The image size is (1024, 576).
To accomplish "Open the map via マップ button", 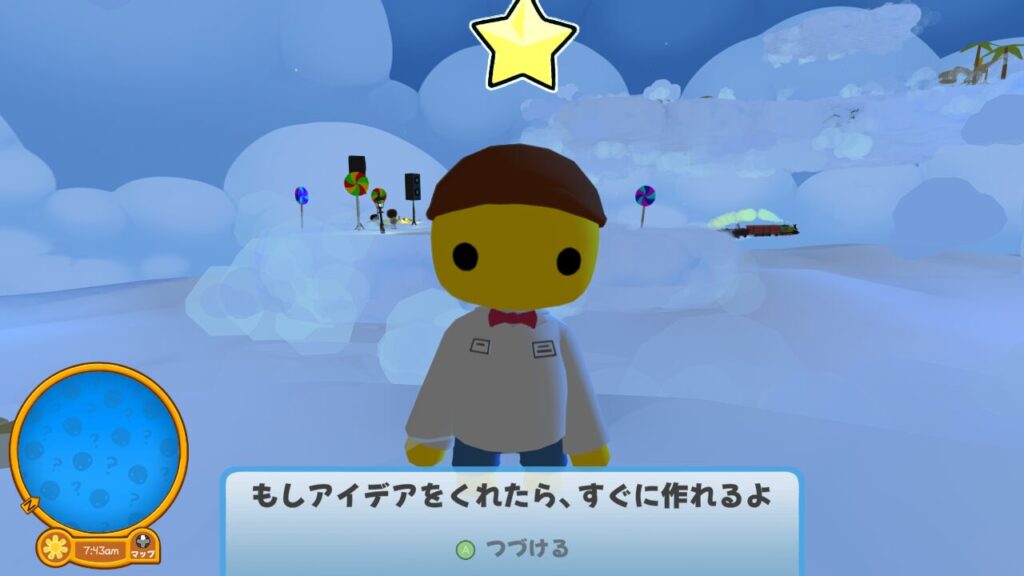I will (x=143, y=547).
